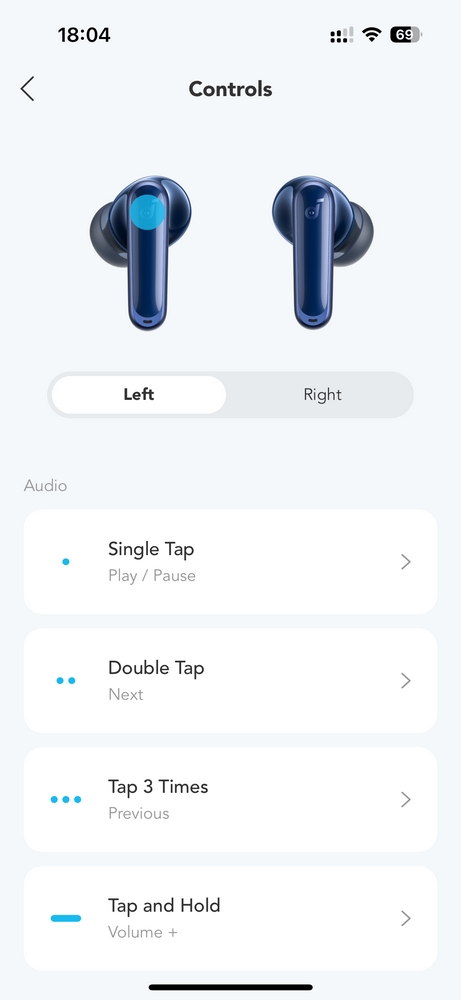Go back from the Controls screen
Image resolution: width=461 pixels, height=1000 pixels.
click(27, 89)
